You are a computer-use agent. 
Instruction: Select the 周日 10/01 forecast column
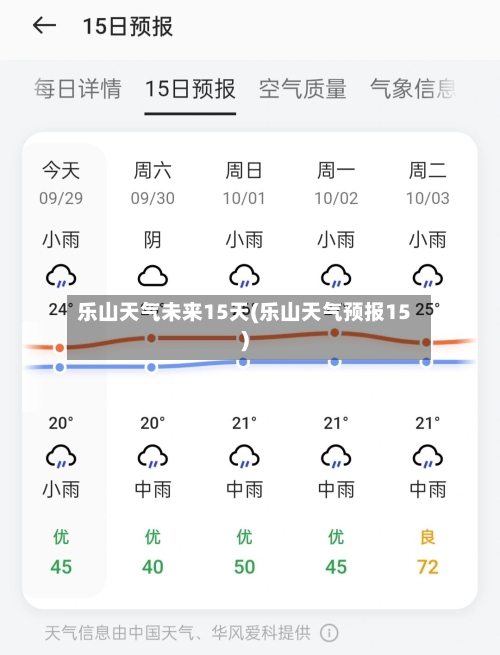click(244, 370)
